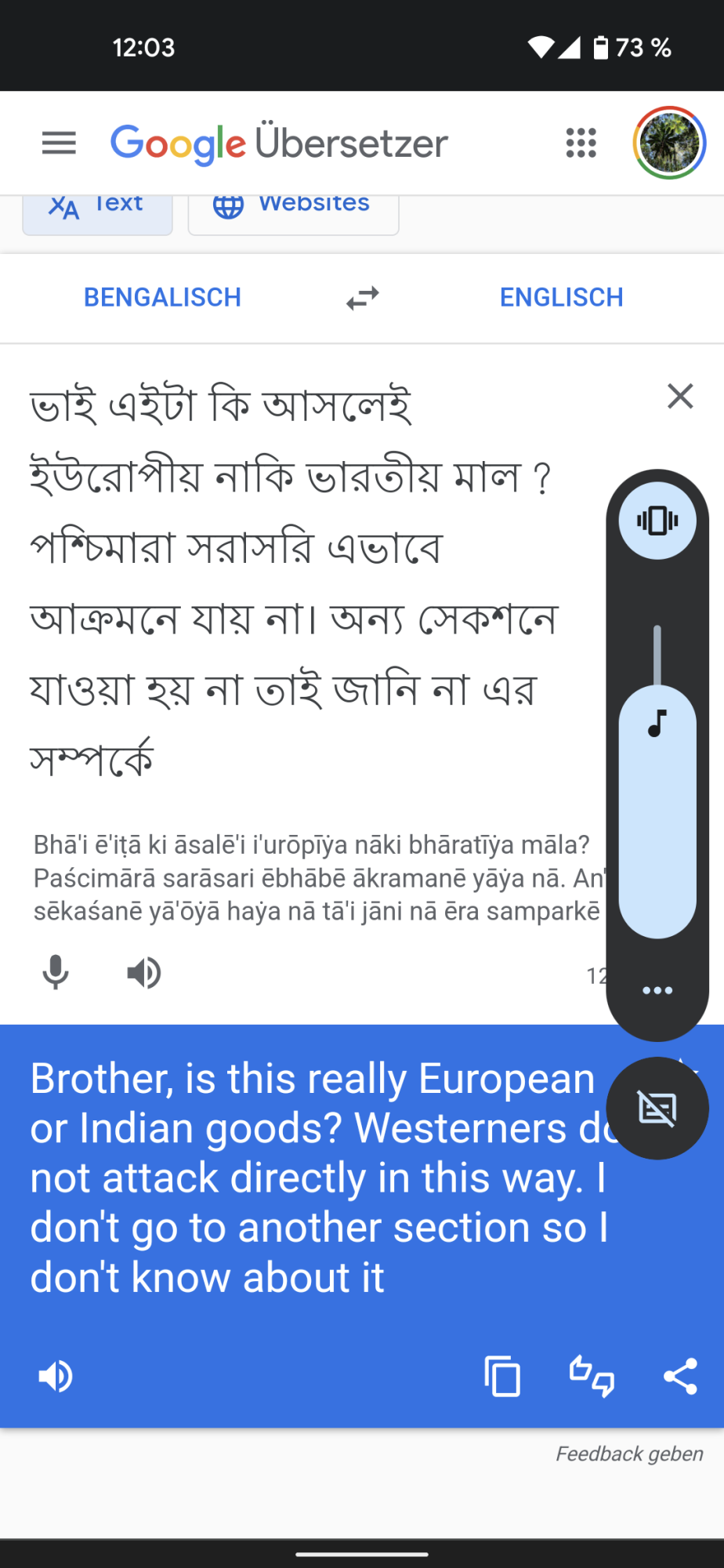
Task: Listen to the English translation
Action: pyautogui.click(x=56, y=1376)
